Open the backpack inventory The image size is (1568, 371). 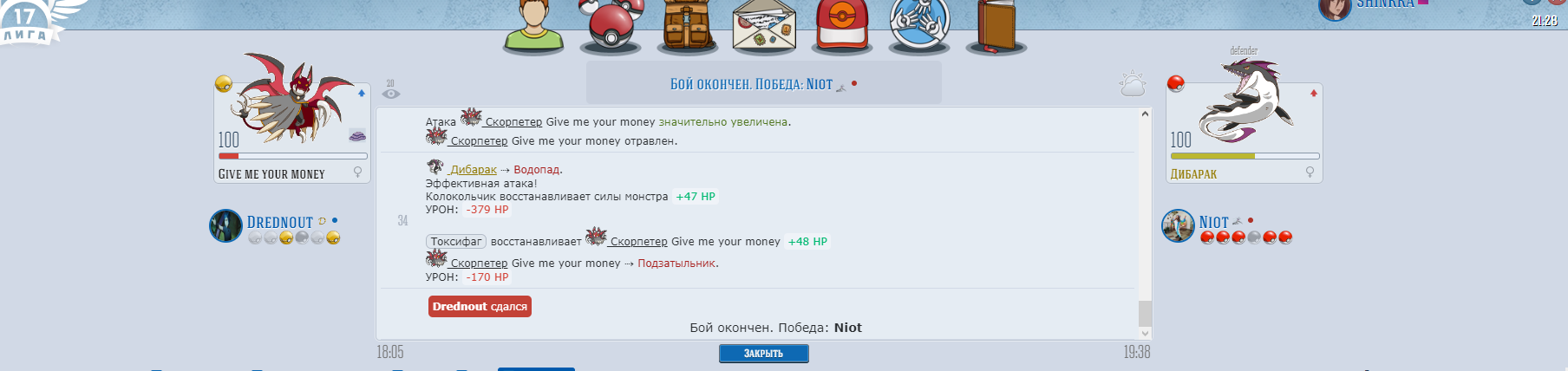click(685, 26)
